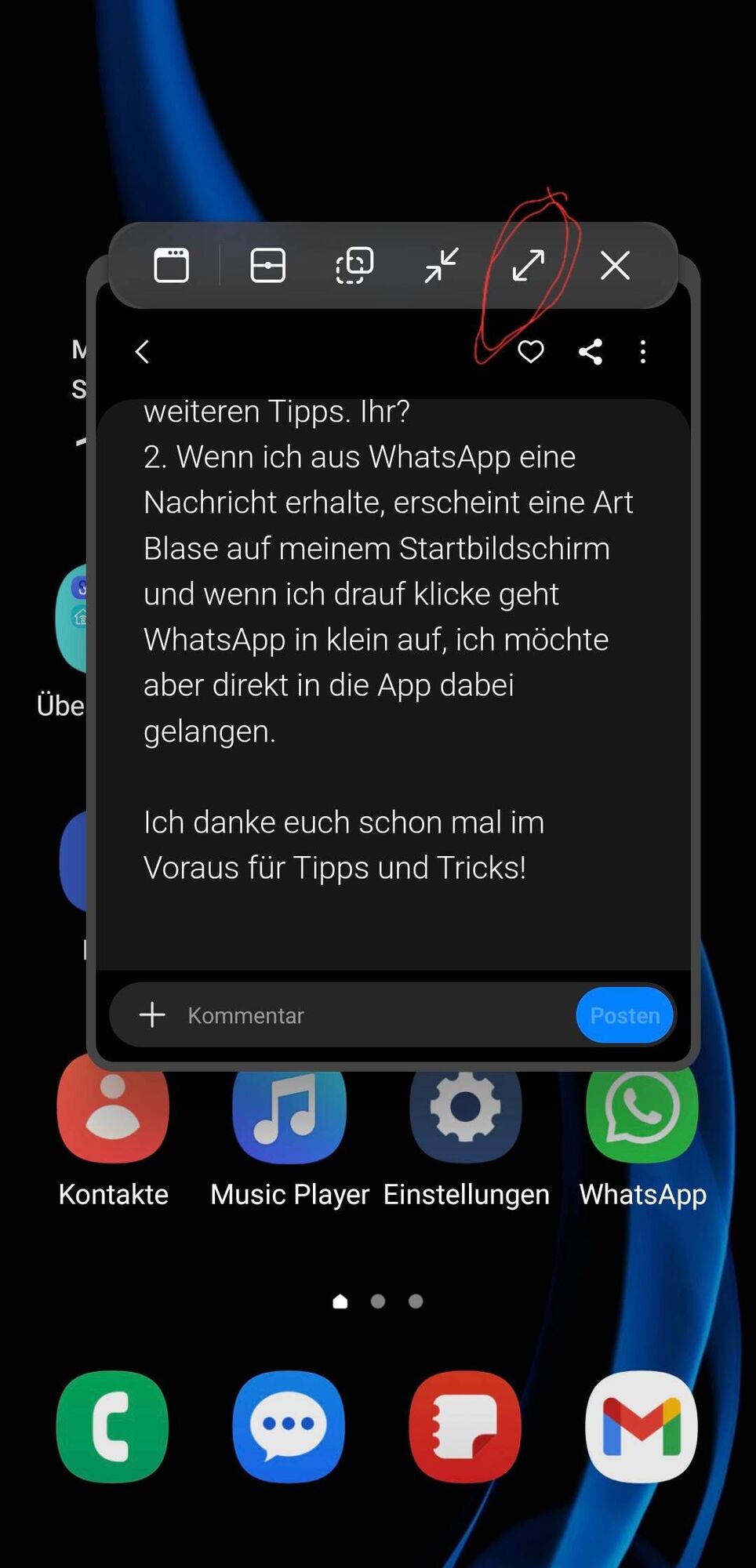
Task: Minimize the pop-up window
Action: tap(442, 265)
